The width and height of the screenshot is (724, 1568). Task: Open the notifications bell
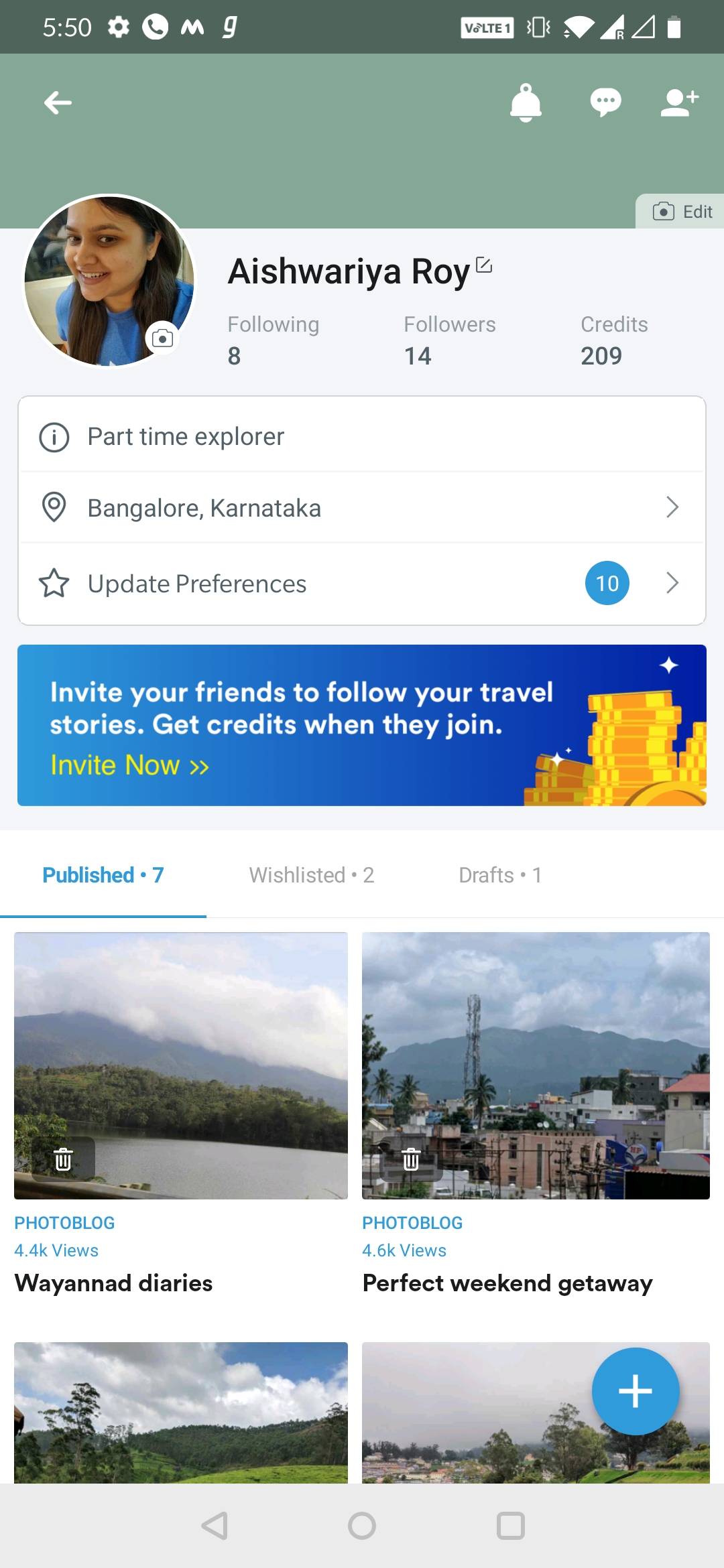(526, 103)
